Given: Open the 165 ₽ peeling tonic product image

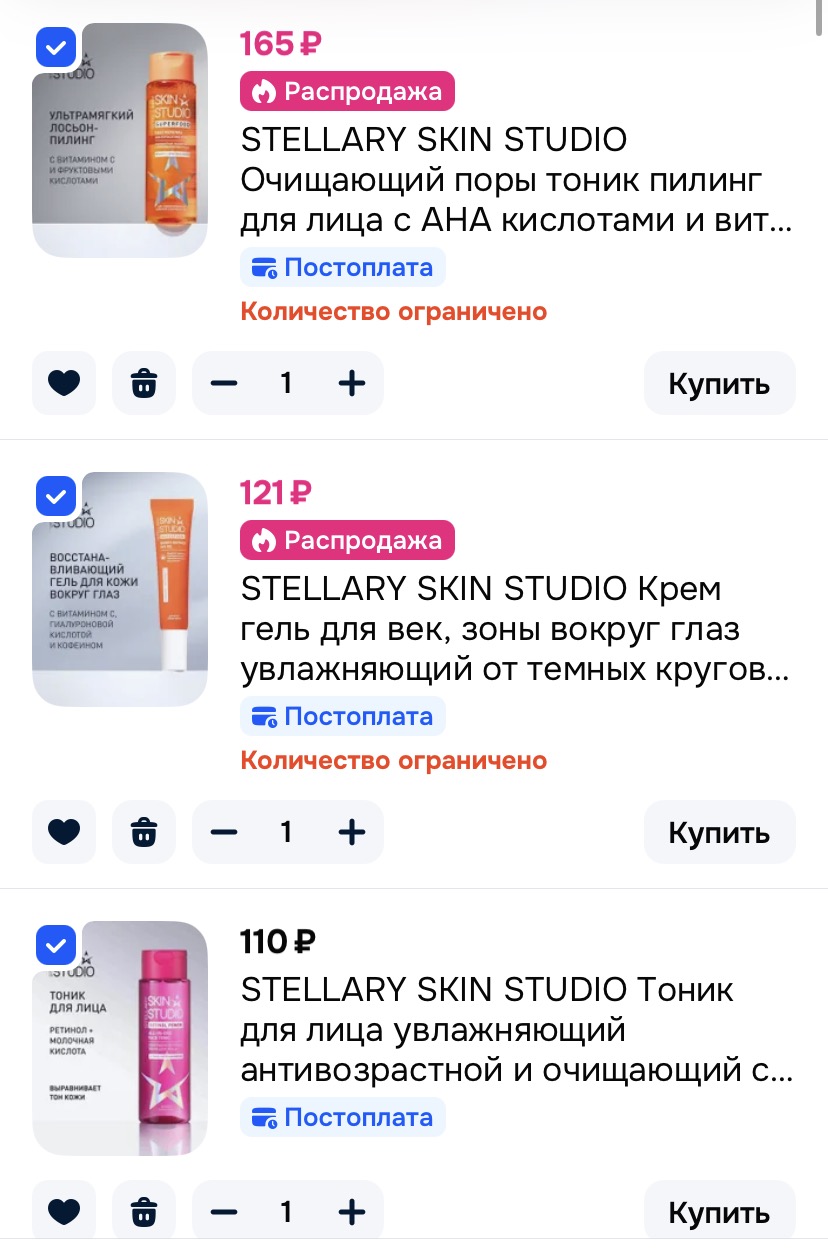Looking at the screenshot, I should [x=130, y=150].
